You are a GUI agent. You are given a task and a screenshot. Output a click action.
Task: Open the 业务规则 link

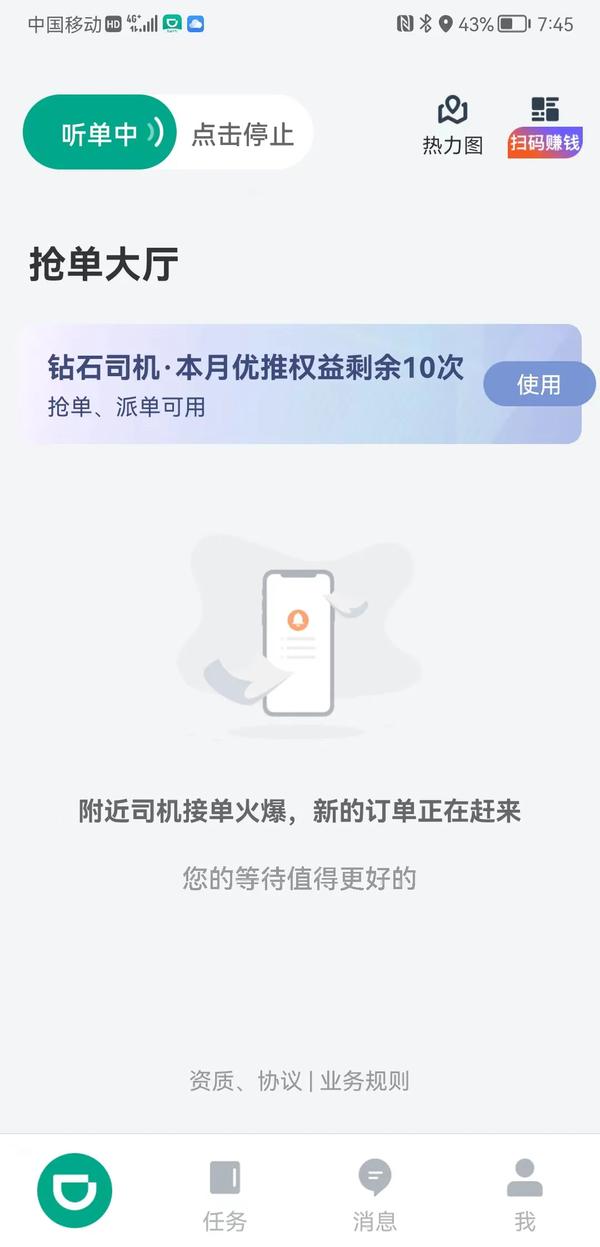(x=365, y=1081)
